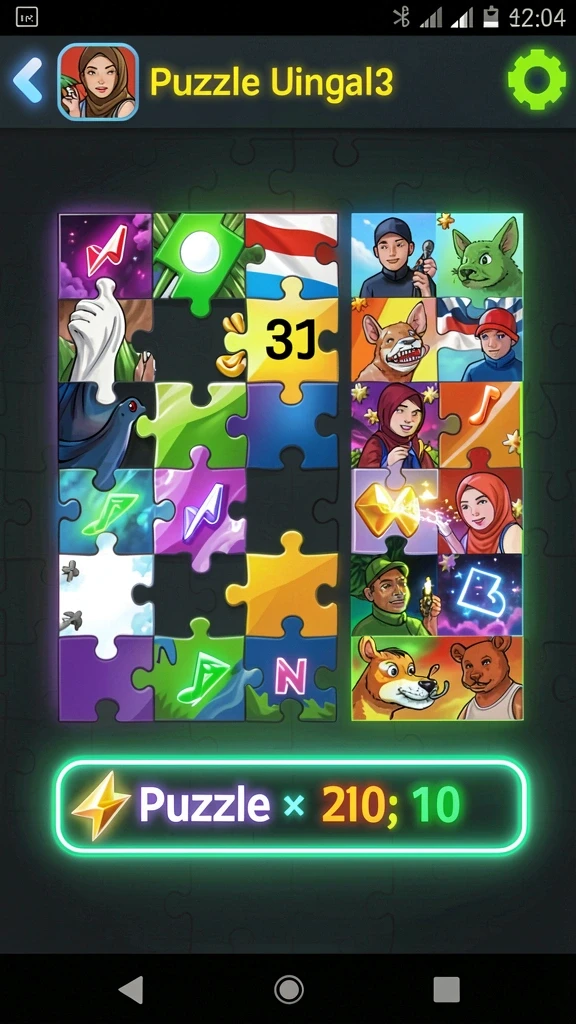Pick the boy in red helmet tile

481,340
